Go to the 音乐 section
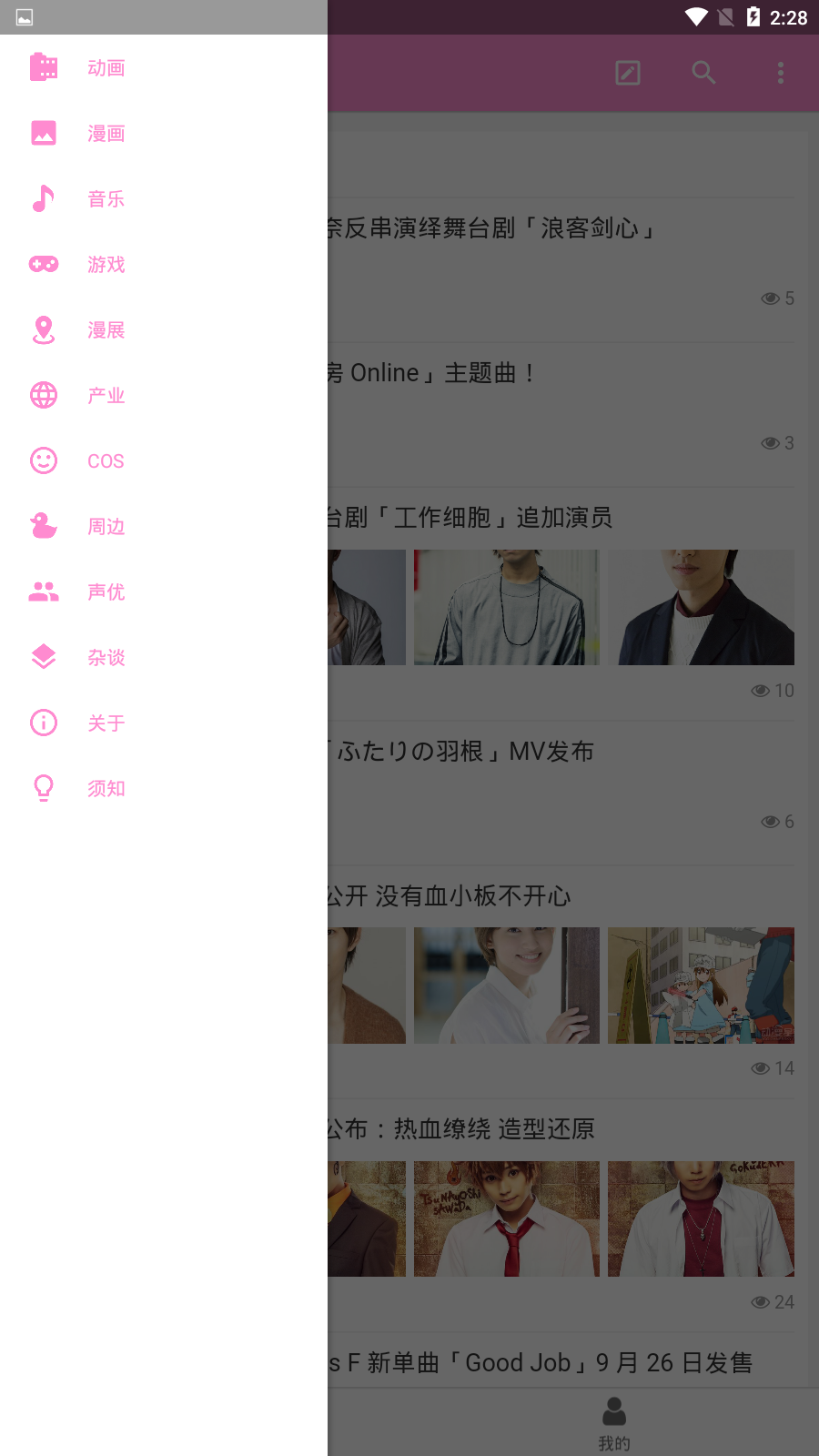 (x=106, y=199)
